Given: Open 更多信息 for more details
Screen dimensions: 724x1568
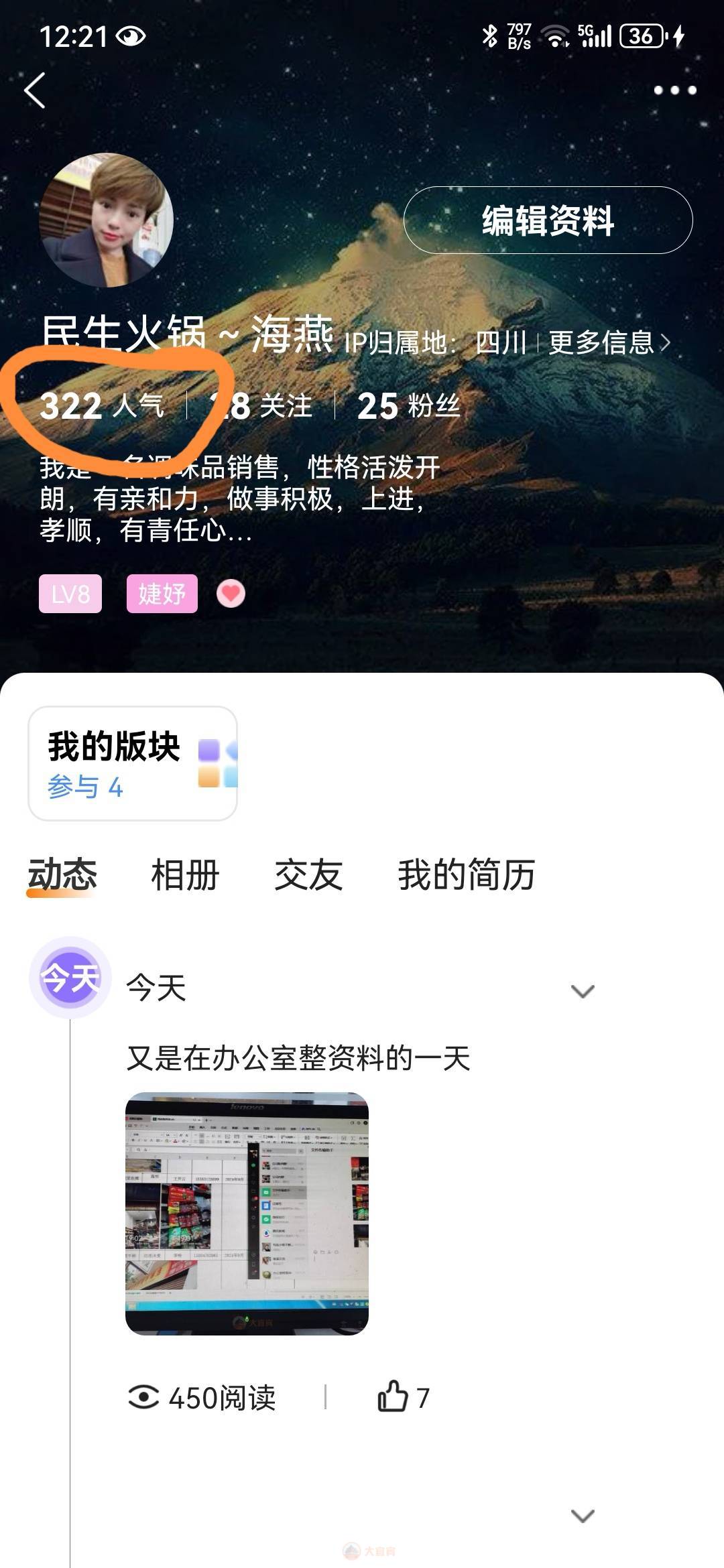Looking at the screenshot, I should [609, 343].
